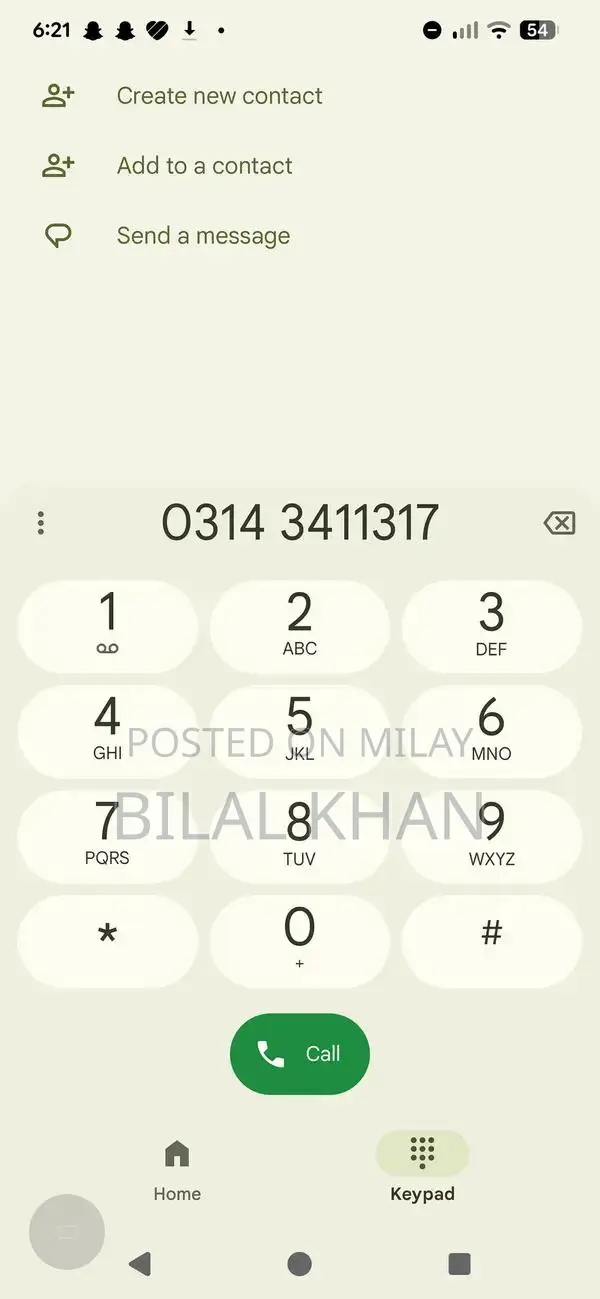The height and width of the screenshot is (1299, 600).
Task: Tap the star key
Action: [x=108, y=938]
